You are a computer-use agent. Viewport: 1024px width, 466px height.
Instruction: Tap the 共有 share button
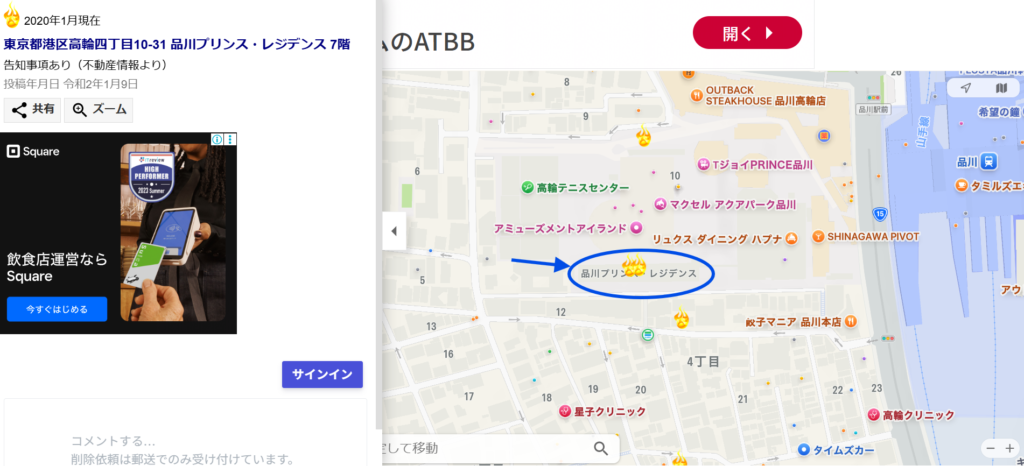pos(31,110)
